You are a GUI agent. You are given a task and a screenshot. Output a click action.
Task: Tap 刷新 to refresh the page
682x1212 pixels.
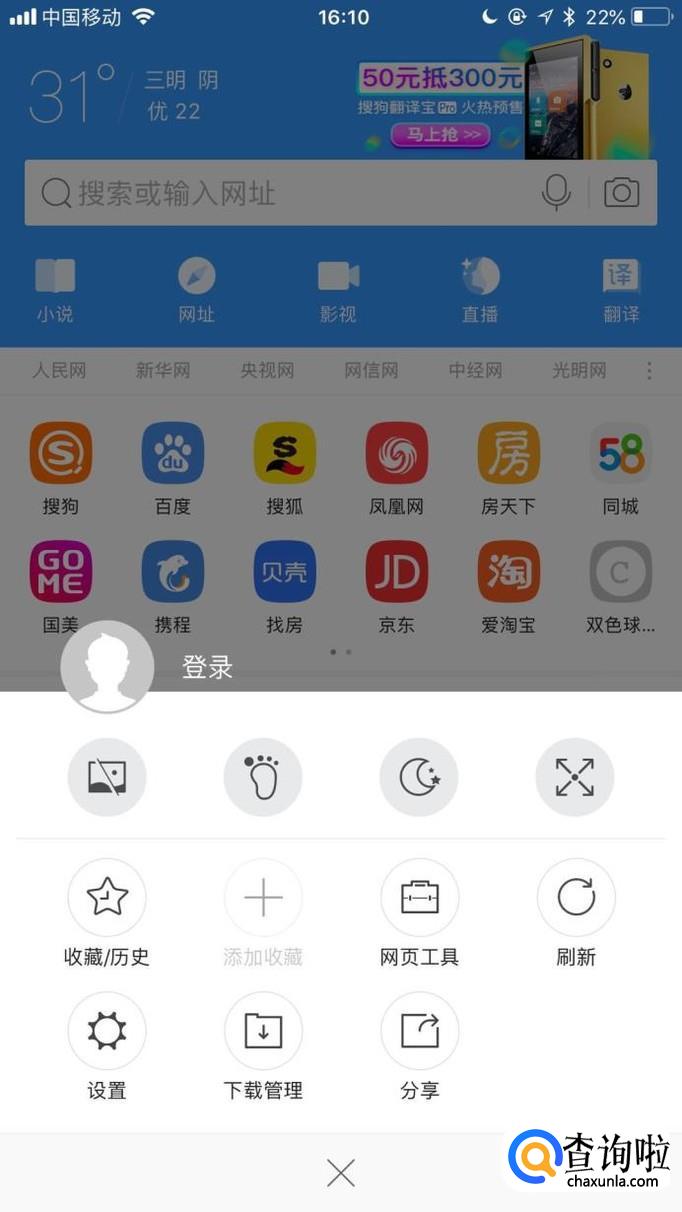(575, 898)
